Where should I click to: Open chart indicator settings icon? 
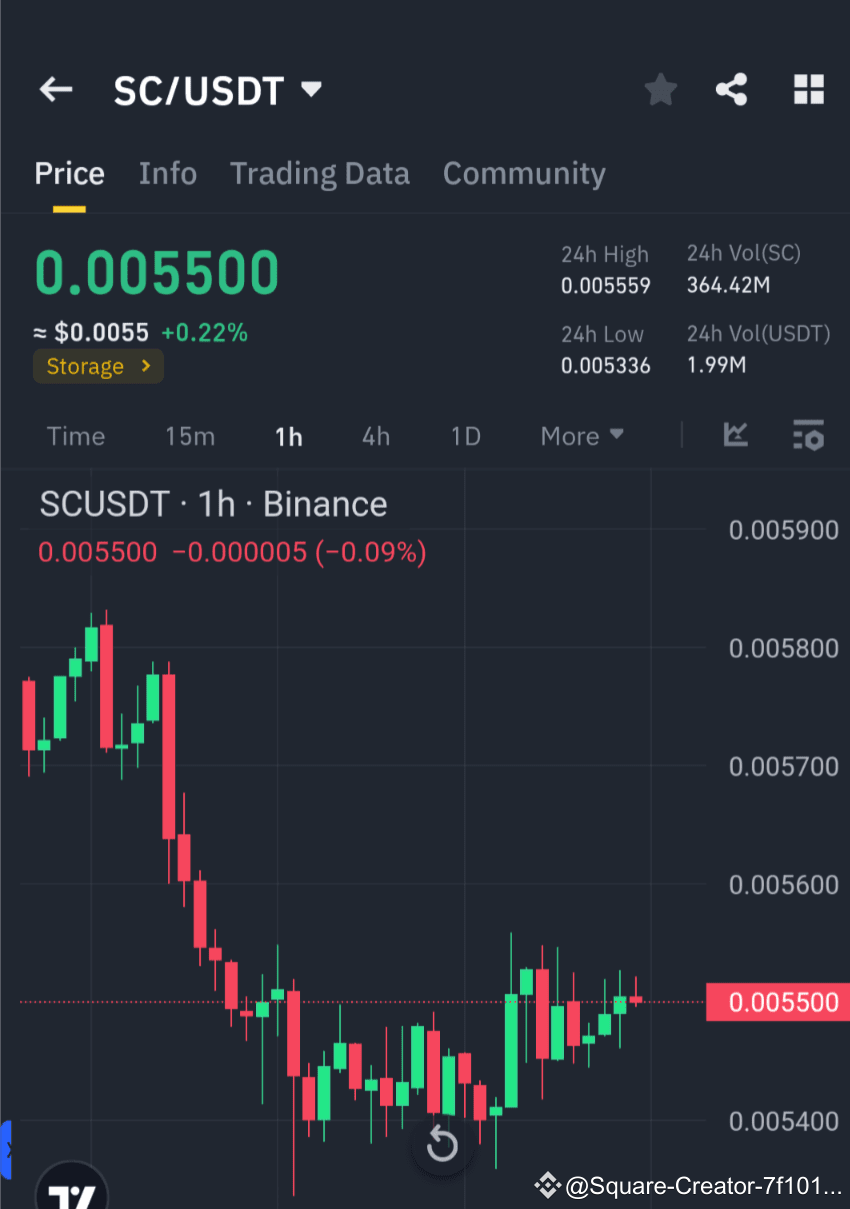808,435
